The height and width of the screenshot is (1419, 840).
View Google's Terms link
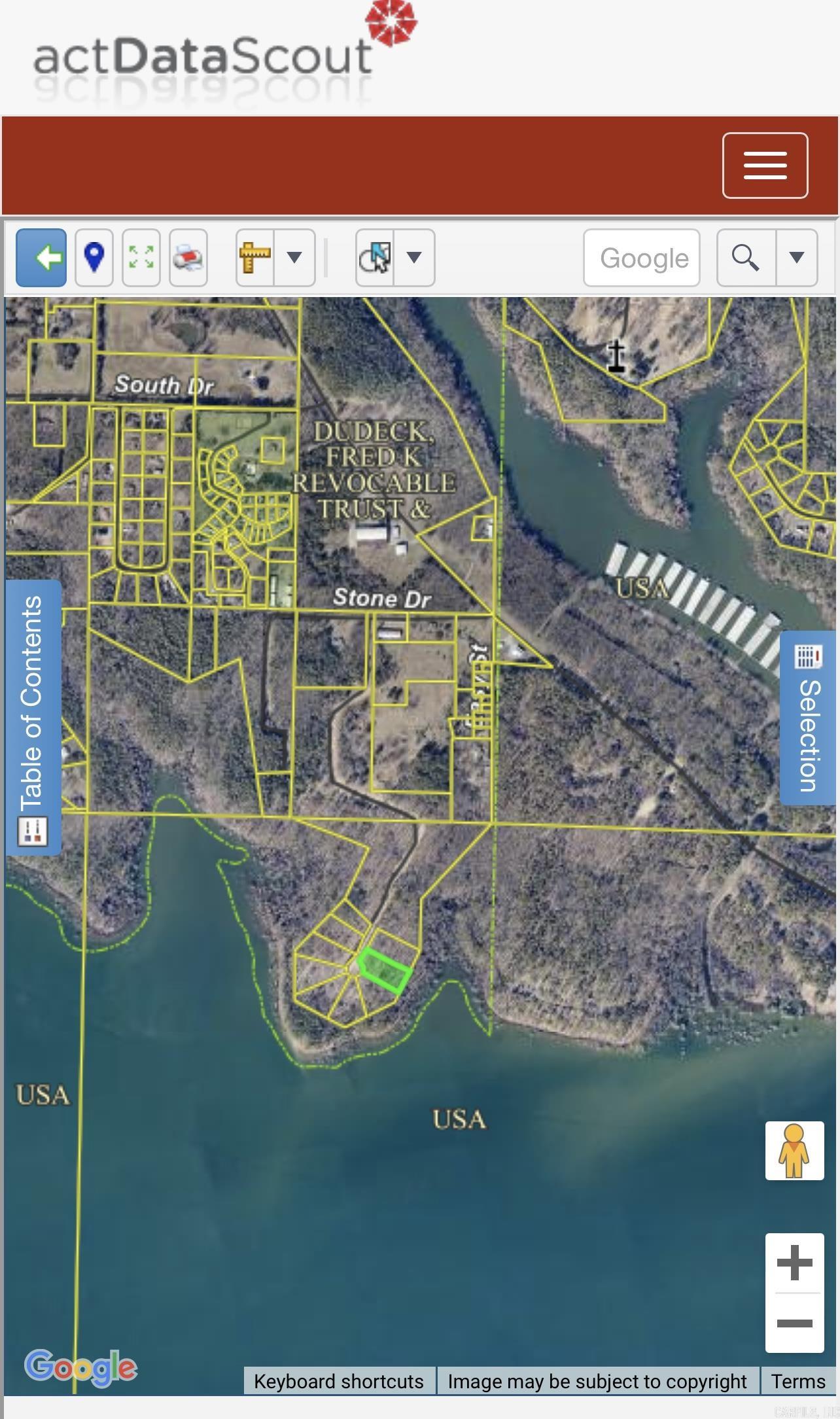point(799,1381)
